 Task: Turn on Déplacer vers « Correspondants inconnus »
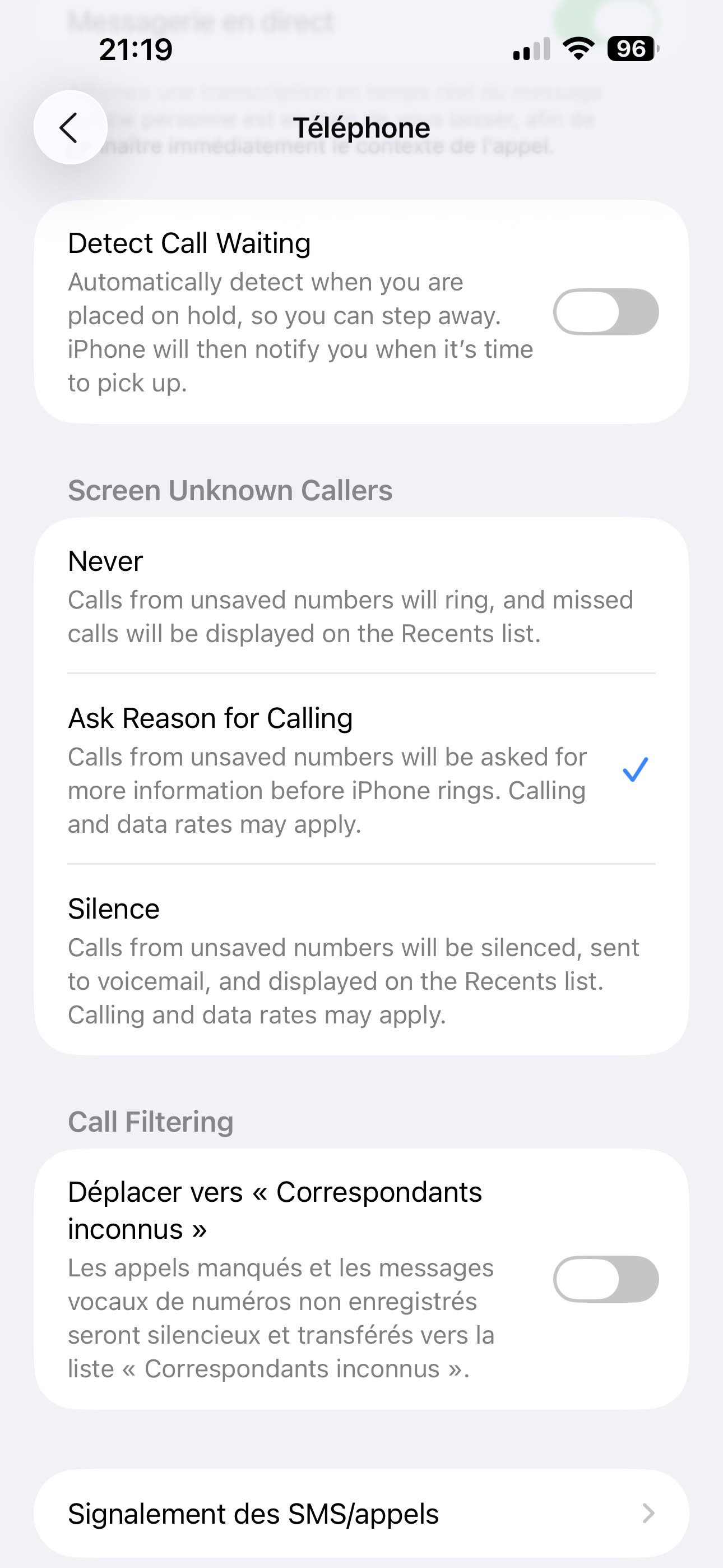(605, 1279)
